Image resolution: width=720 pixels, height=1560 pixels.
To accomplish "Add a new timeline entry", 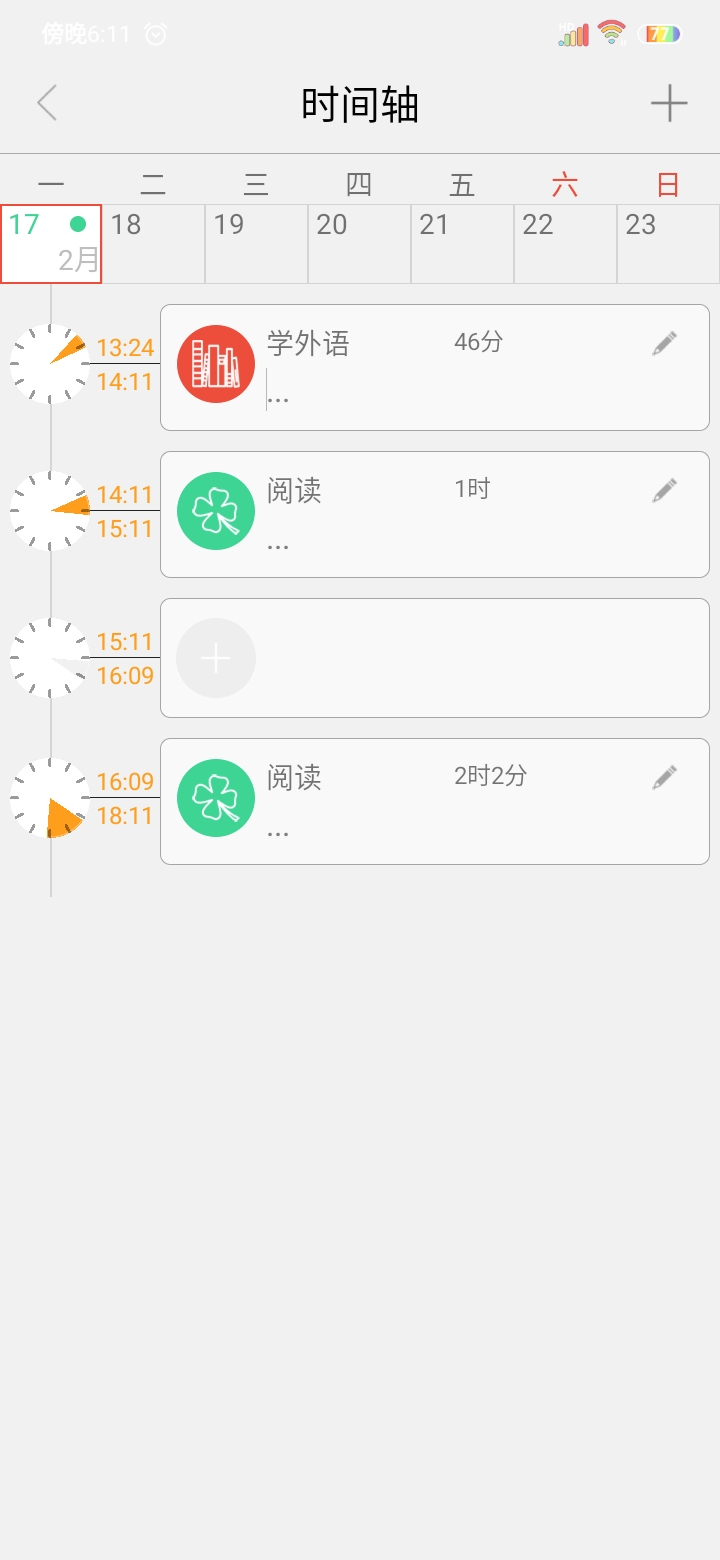I will [x=669, y=103].
